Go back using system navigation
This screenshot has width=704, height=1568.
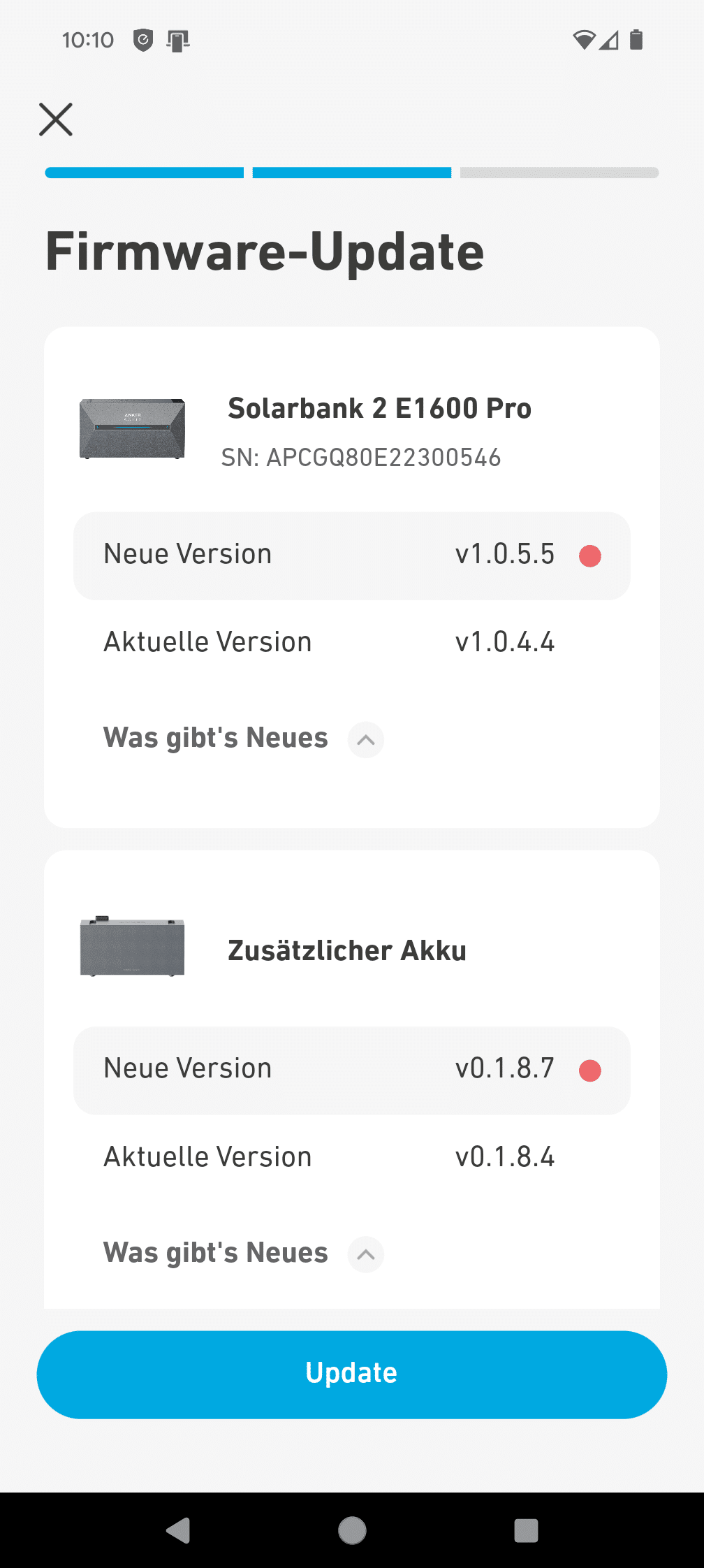179,1530
